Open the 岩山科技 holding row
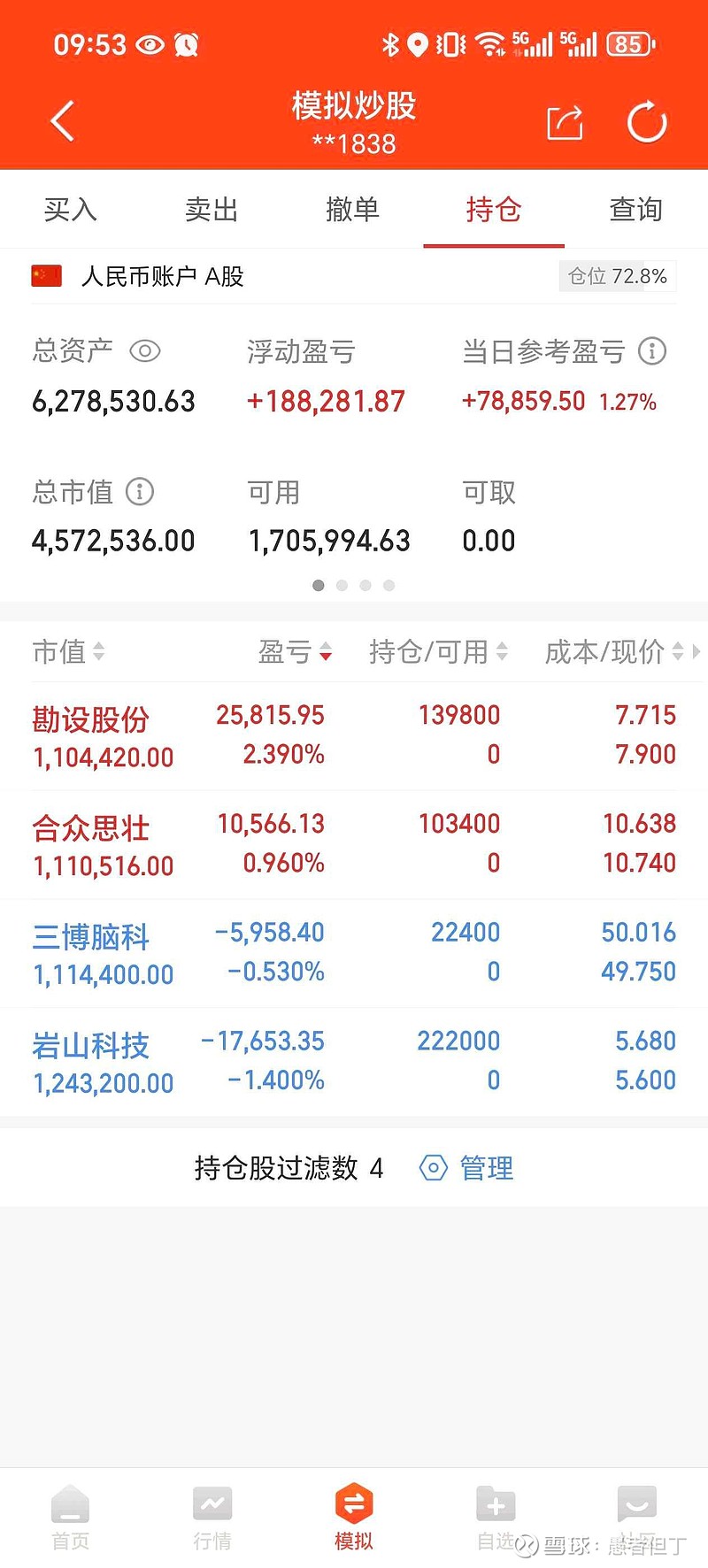This screenshot has width=708, height=1568. pyautogui.click(x=354, y=1062)
